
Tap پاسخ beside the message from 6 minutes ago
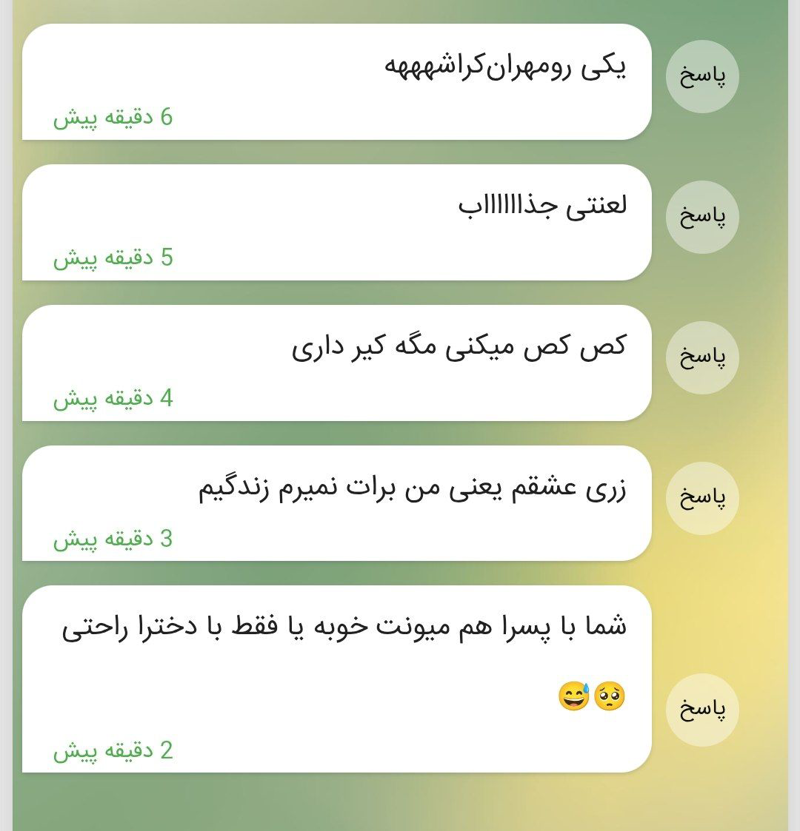[x=702, y=76]
